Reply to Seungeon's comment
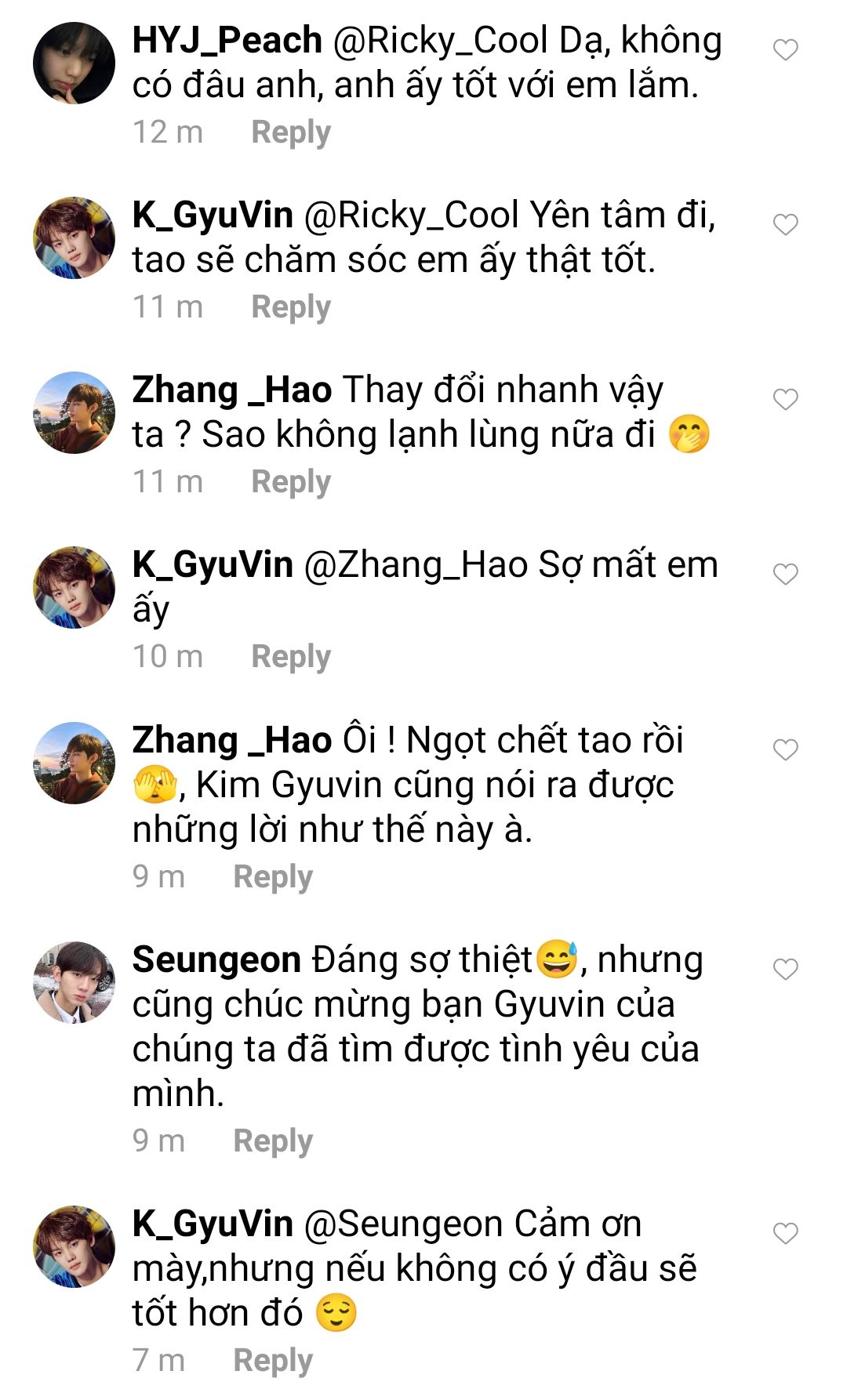Screen dimensions: 847x1400 click(x=272, y=1141)
